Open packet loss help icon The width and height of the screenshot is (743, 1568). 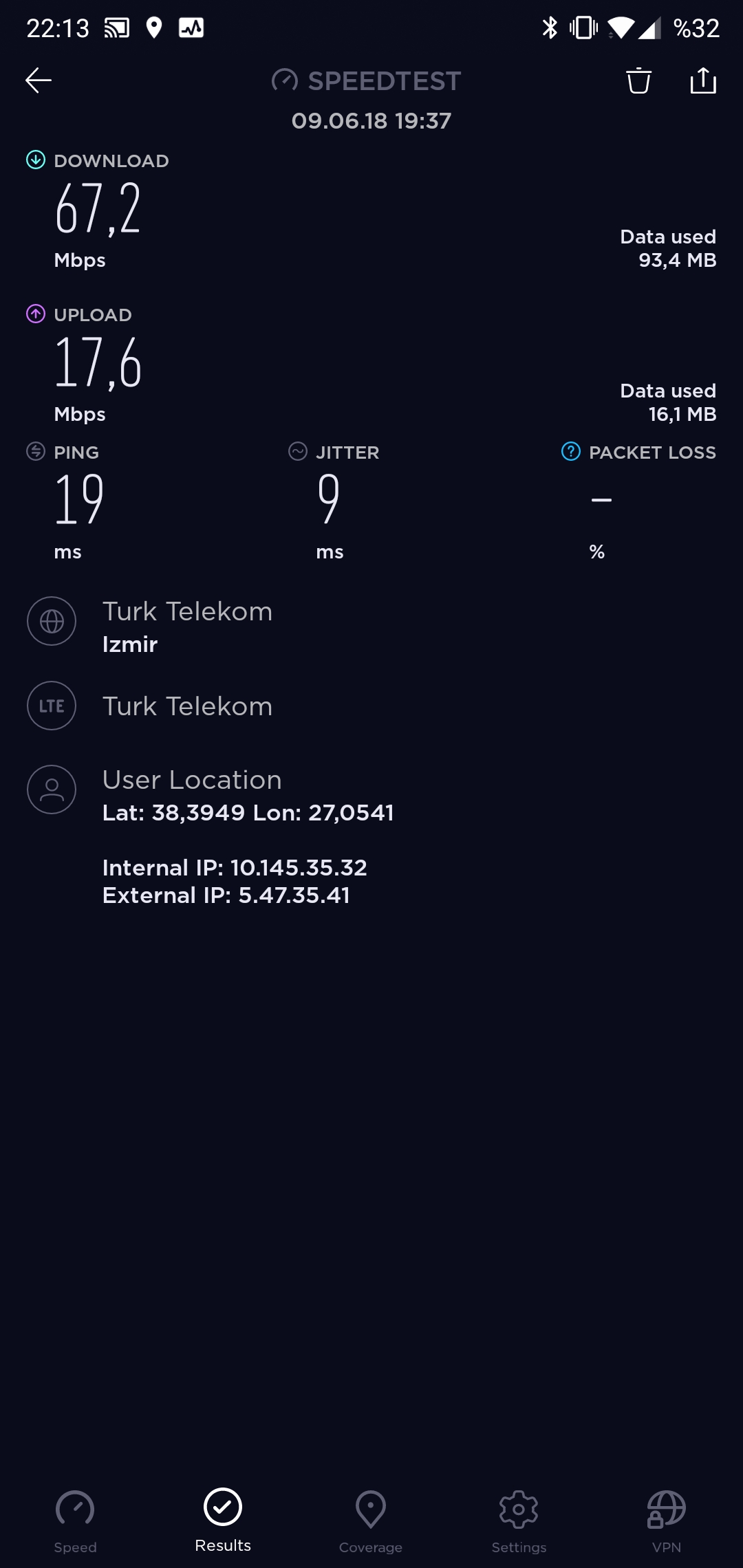[x=571, y=451]
